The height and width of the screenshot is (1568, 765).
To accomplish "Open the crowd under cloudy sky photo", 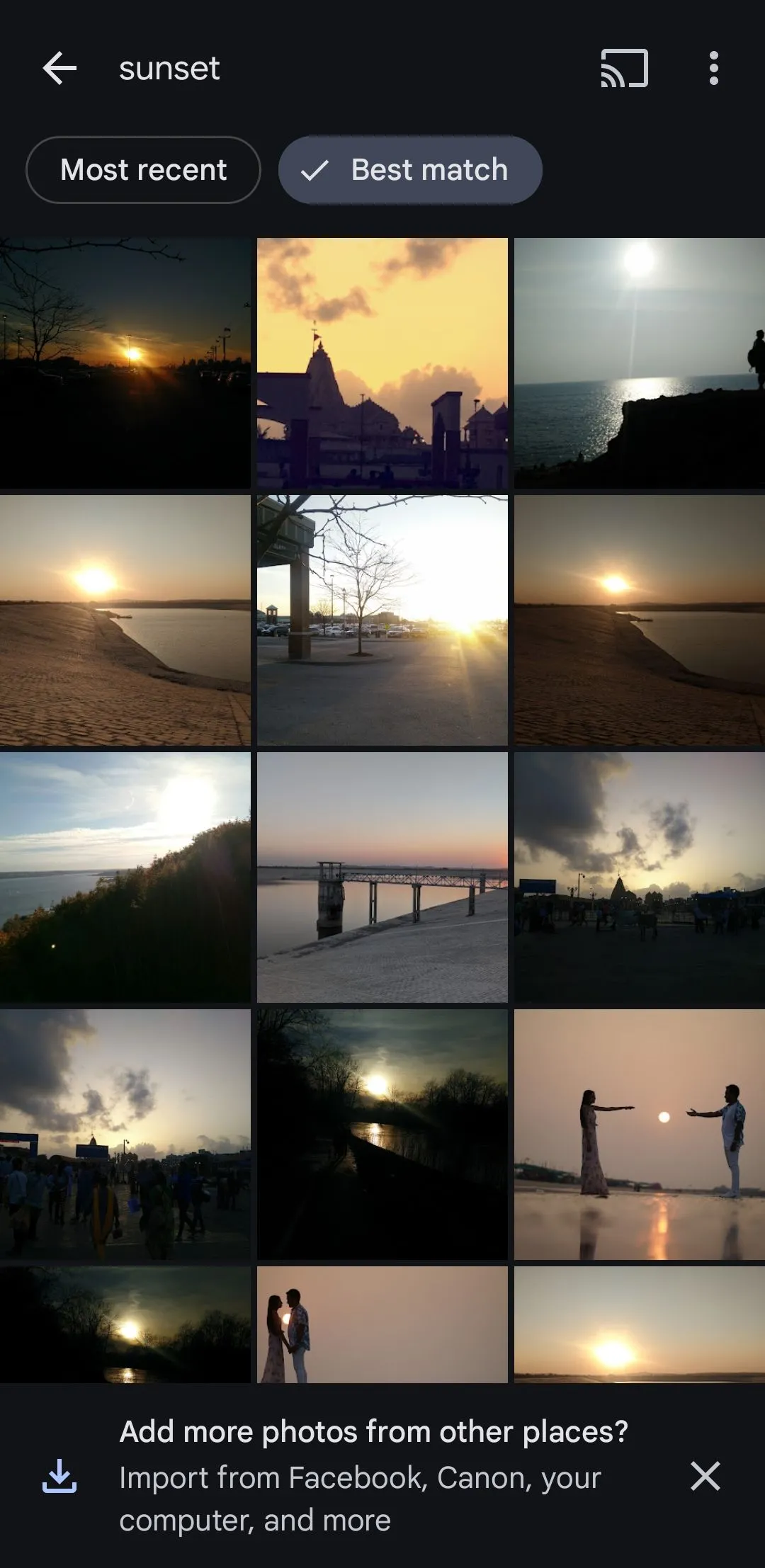I will pyautogui.click(x=125, y=1135).
